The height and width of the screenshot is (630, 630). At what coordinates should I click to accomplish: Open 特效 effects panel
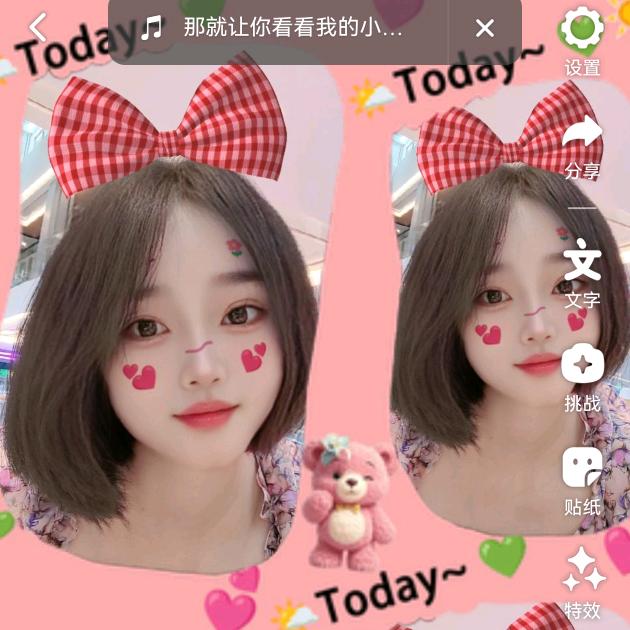[582, 583]
